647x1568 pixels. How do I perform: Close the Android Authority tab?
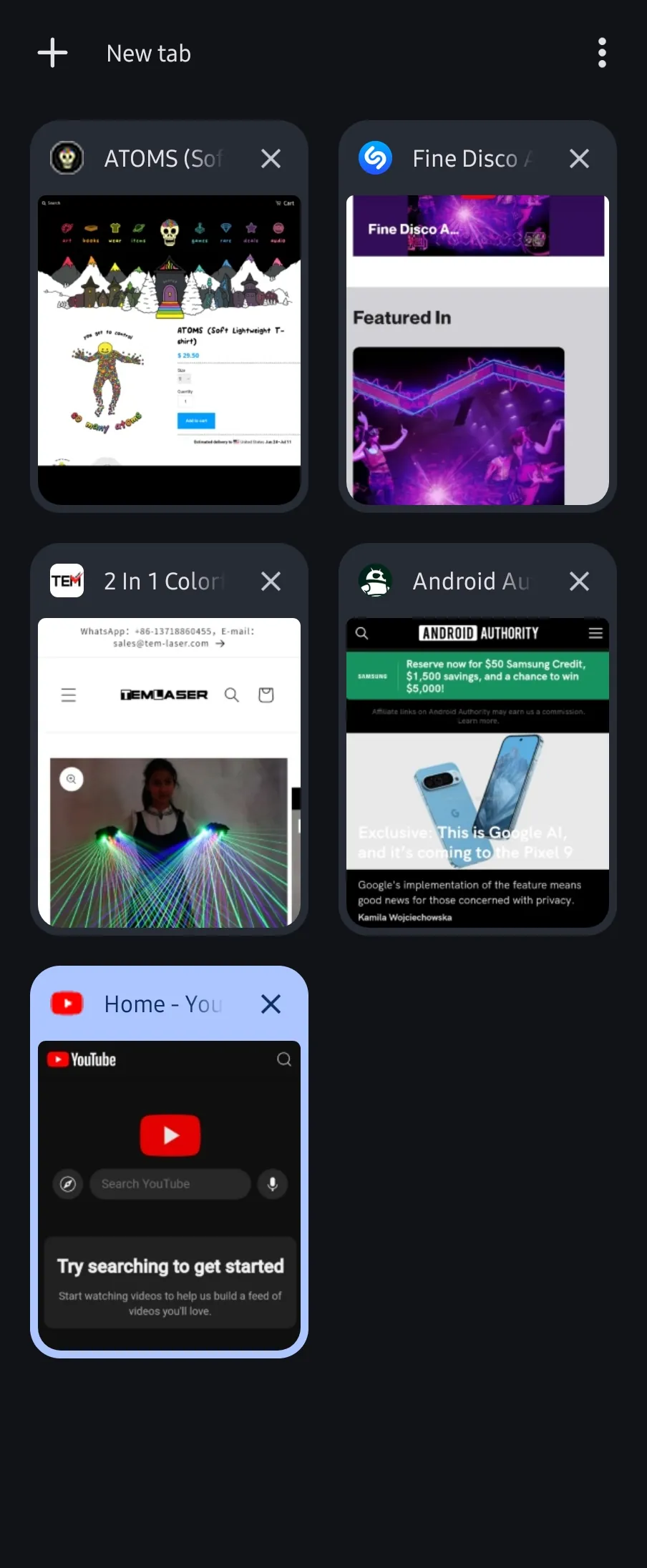coord(579,581)
